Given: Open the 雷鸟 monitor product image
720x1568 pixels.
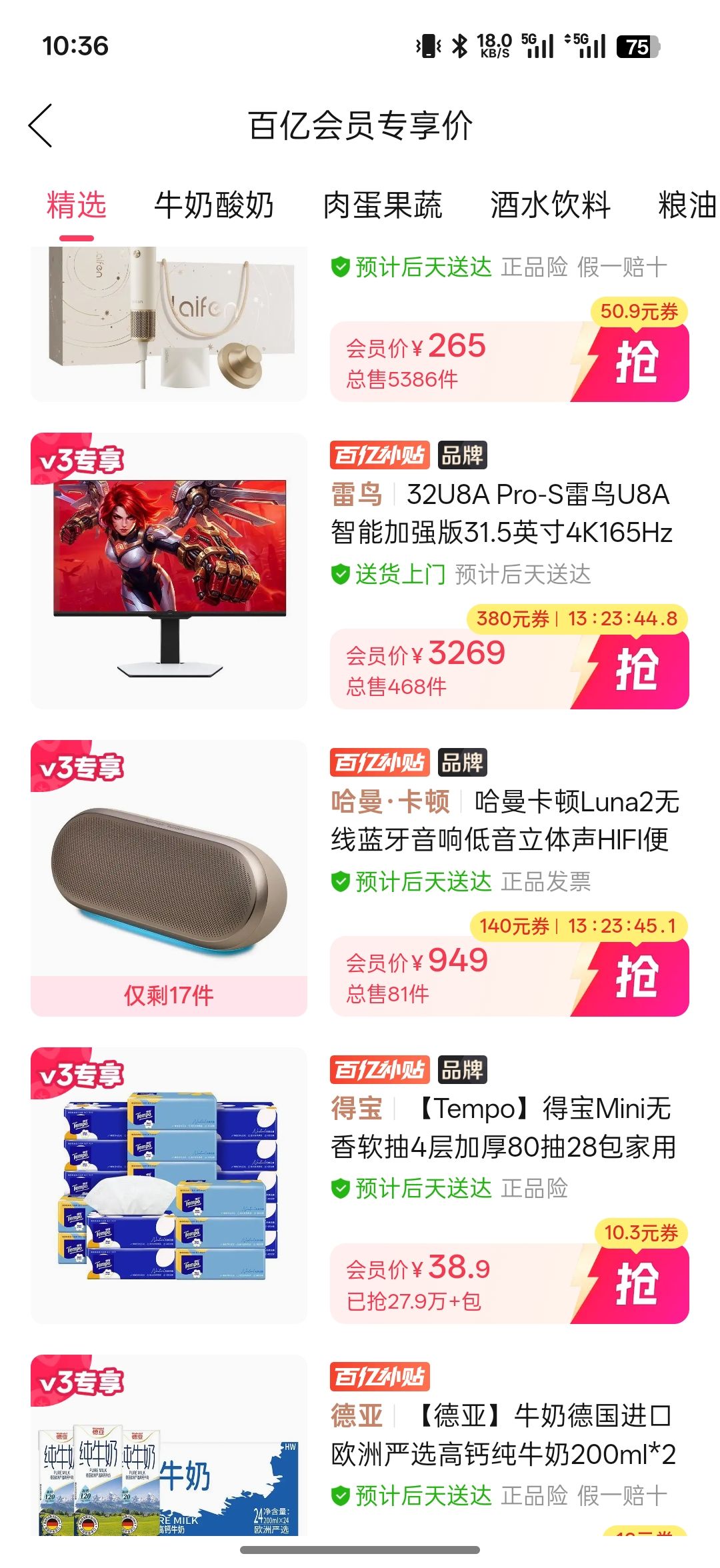Looking at the screenshot, I should click(169, 571).
